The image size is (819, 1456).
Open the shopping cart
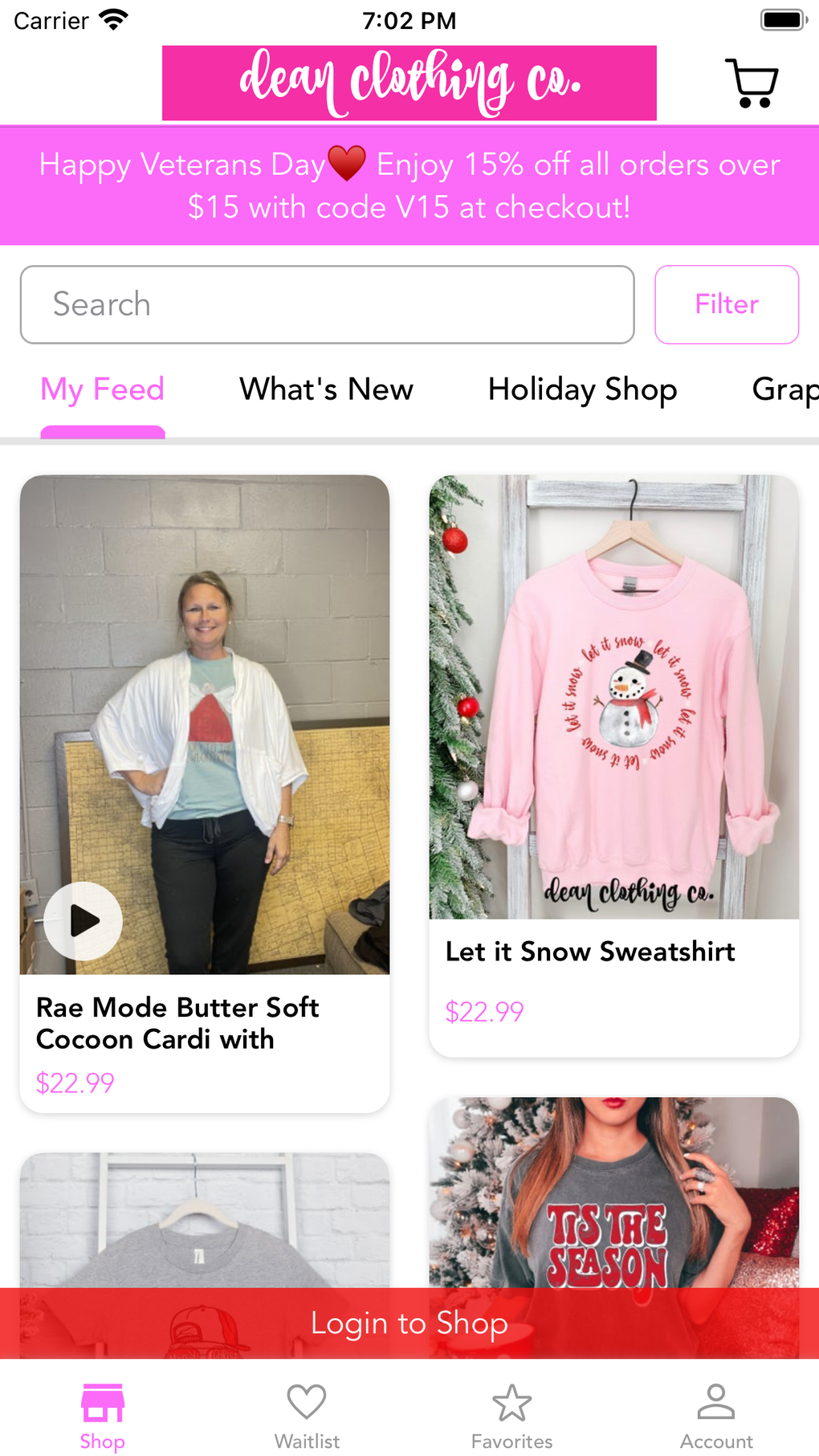coord(752,83)
